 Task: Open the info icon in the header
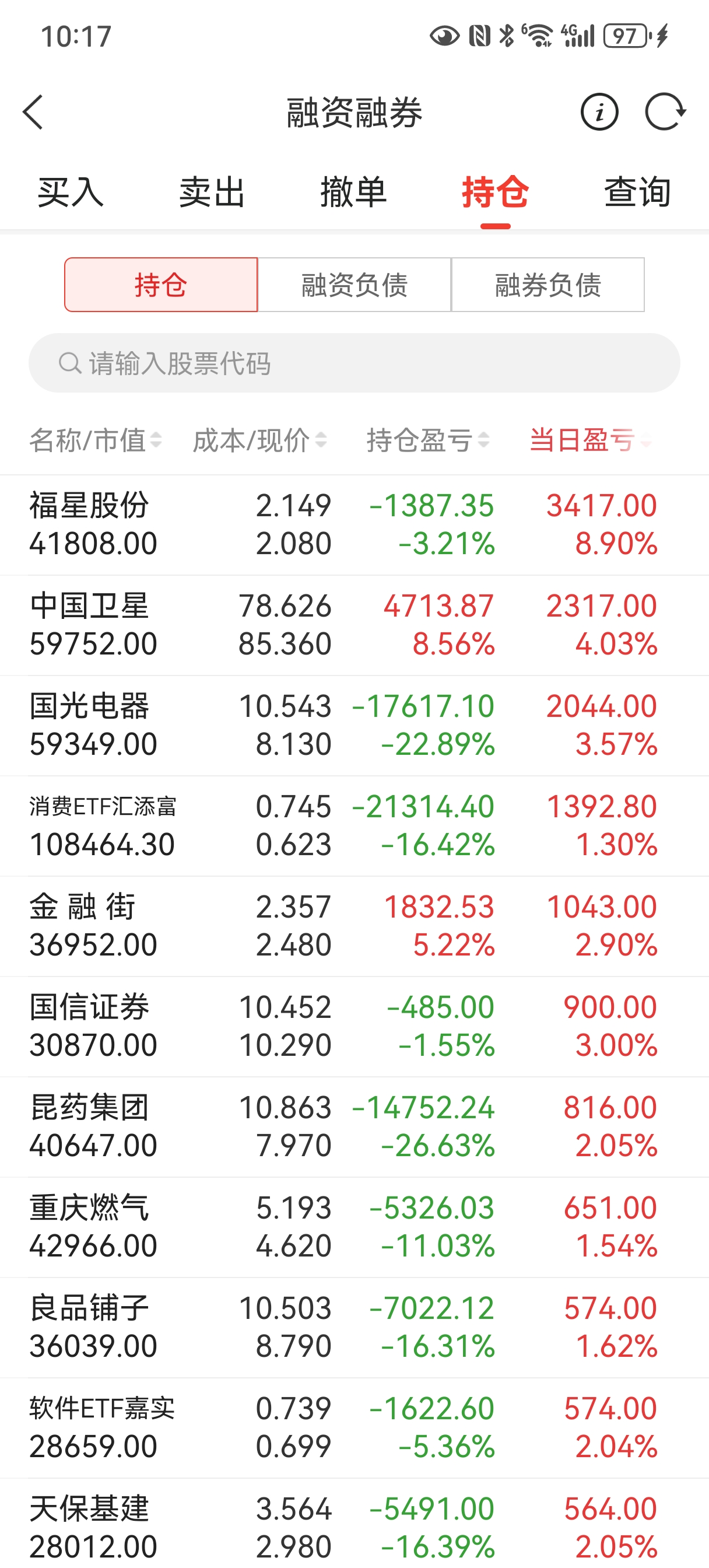click(599, 112)
